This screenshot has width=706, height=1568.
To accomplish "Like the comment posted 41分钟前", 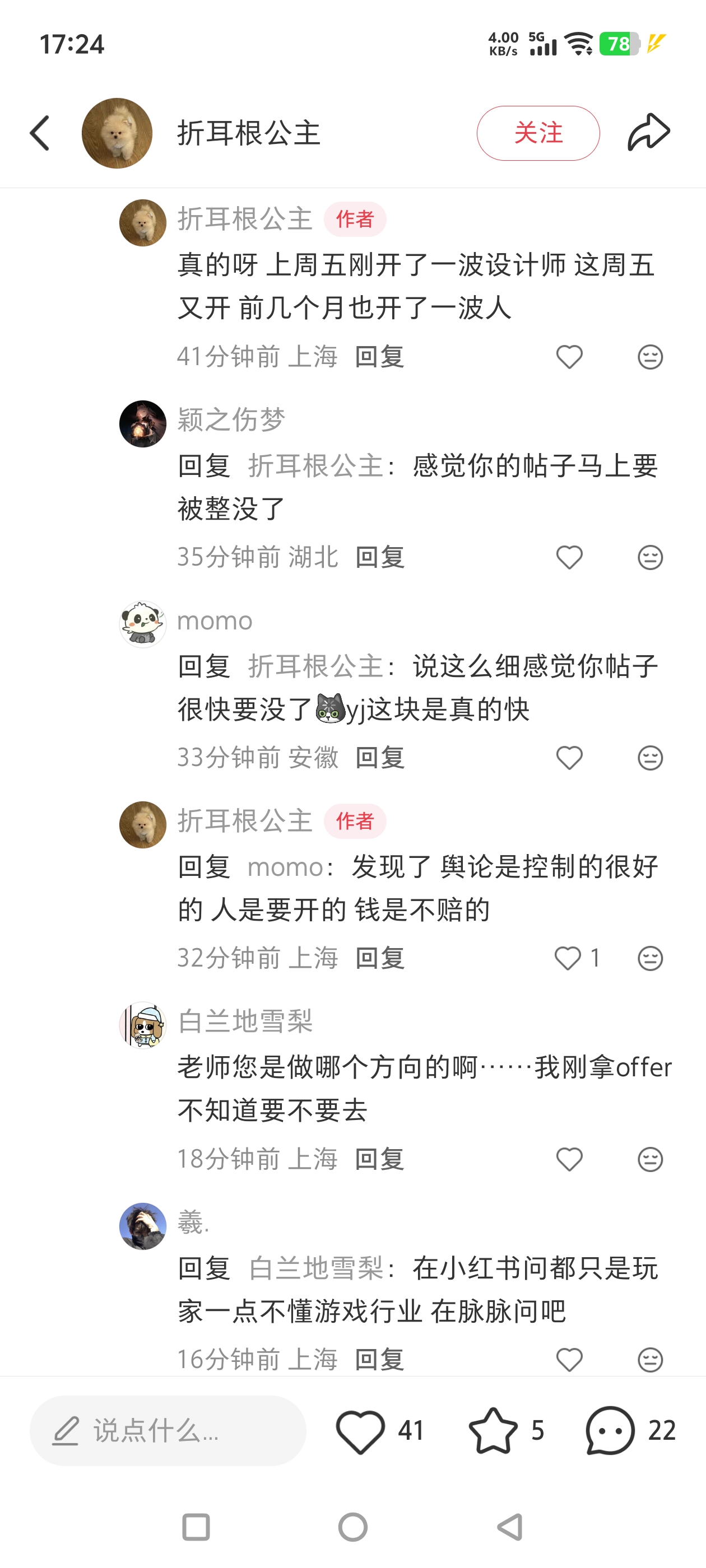I will tap(569, 357).
